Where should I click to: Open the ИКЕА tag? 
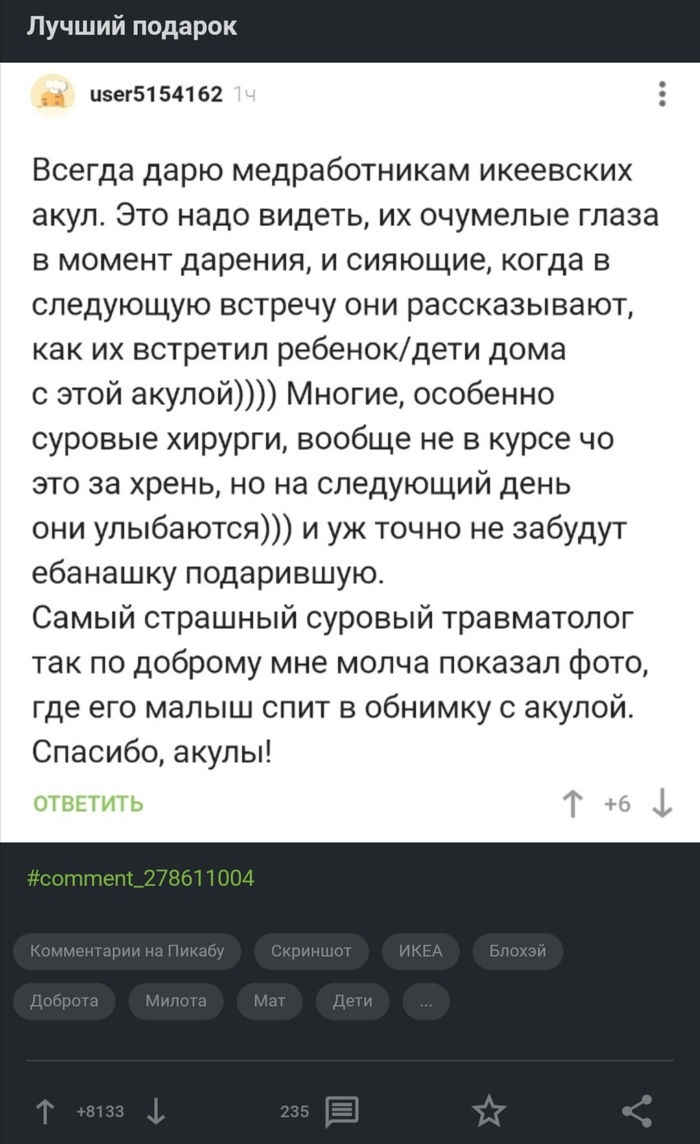pos(420,951)
